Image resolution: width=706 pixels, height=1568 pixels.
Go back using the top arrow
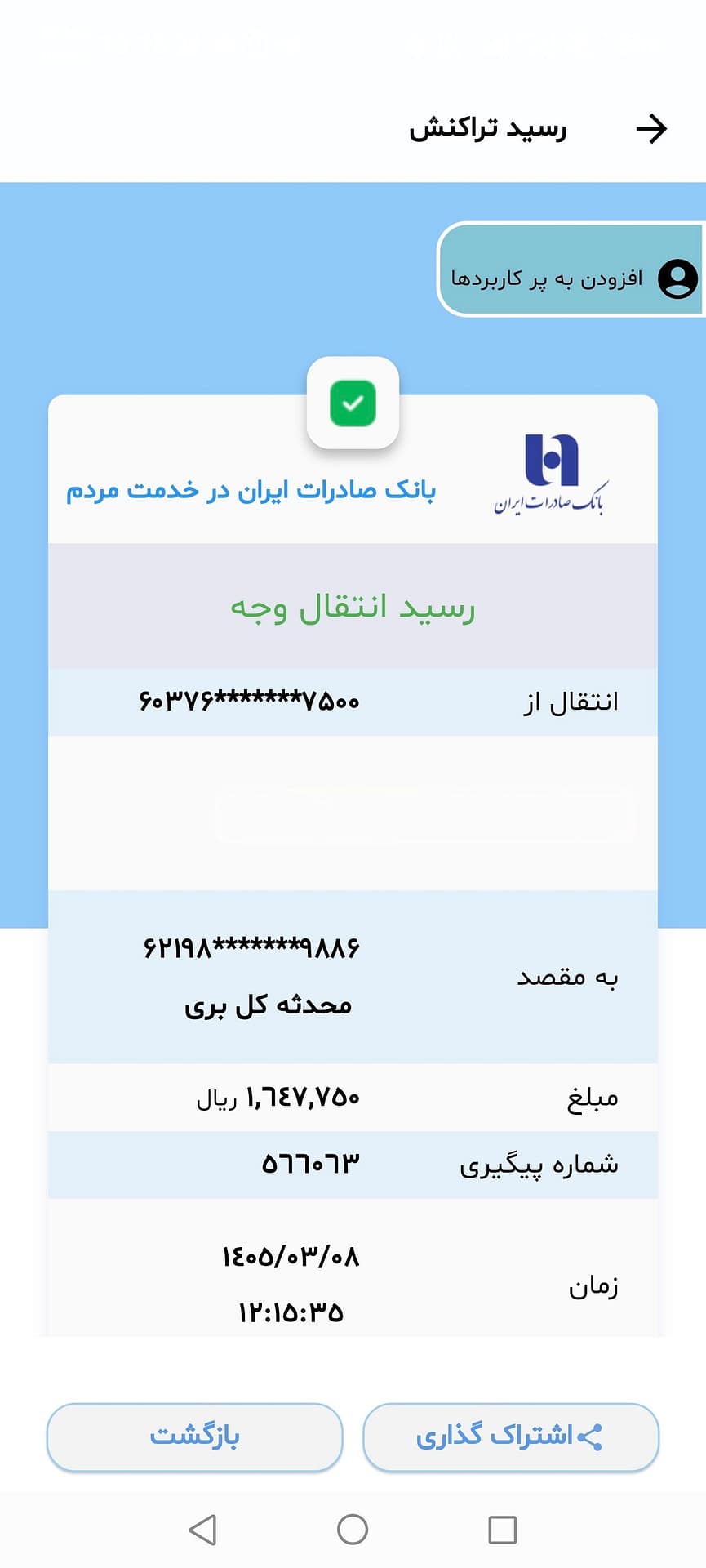tap(651, 129)
